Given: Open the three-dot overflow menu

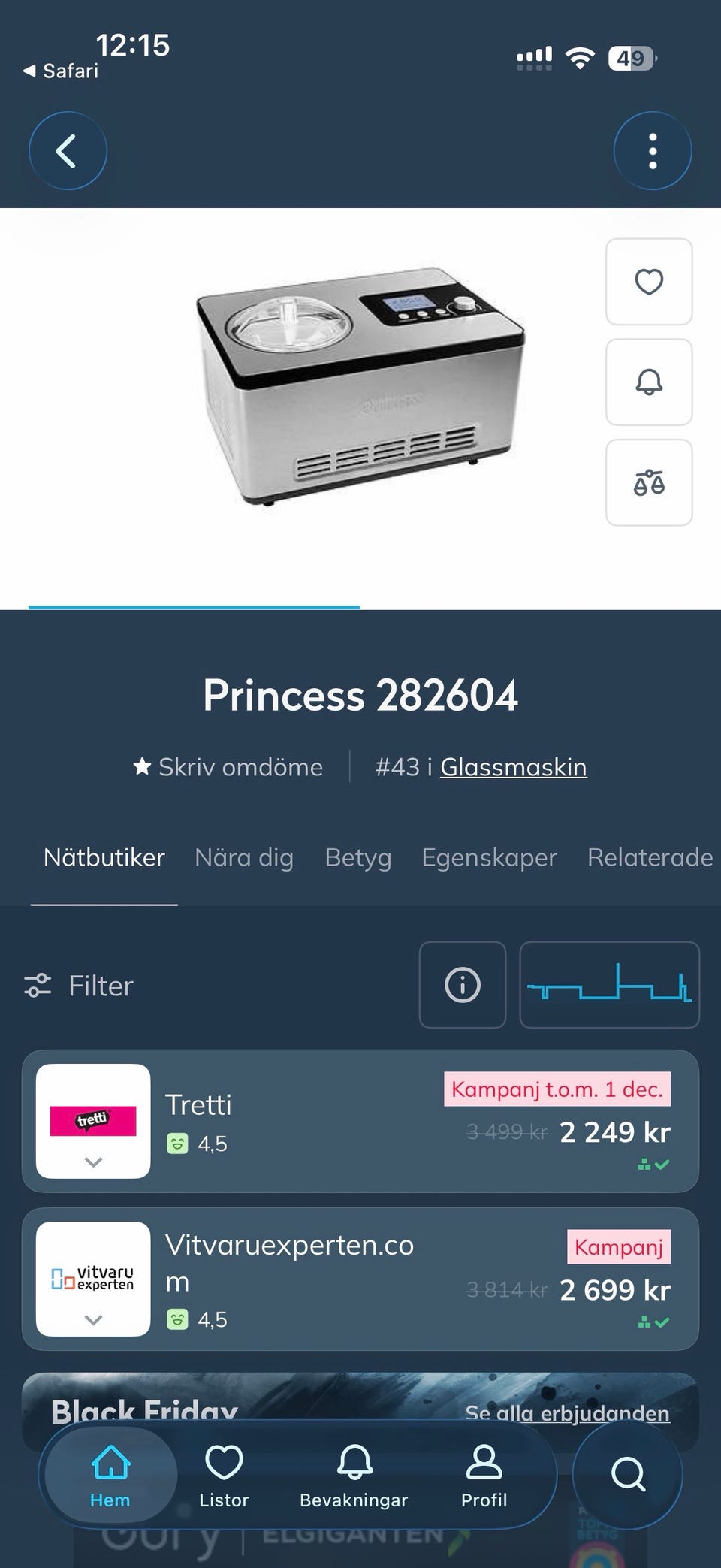Looking at the screenshot, I should click(x=652, y=151).
